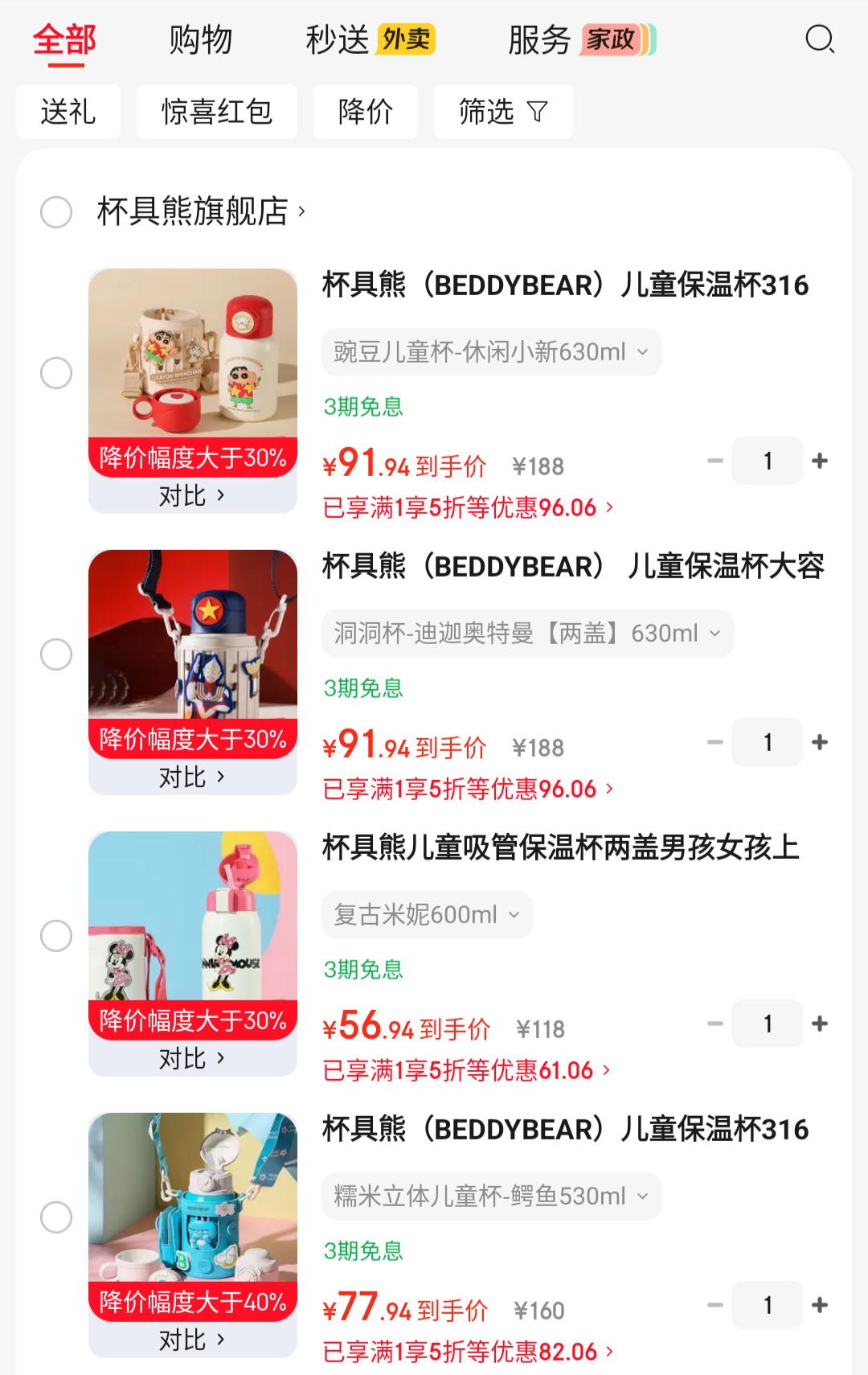The image size is (868, 1375).
Task: Switch to the 购物 tab
Action: pos(200,39)
